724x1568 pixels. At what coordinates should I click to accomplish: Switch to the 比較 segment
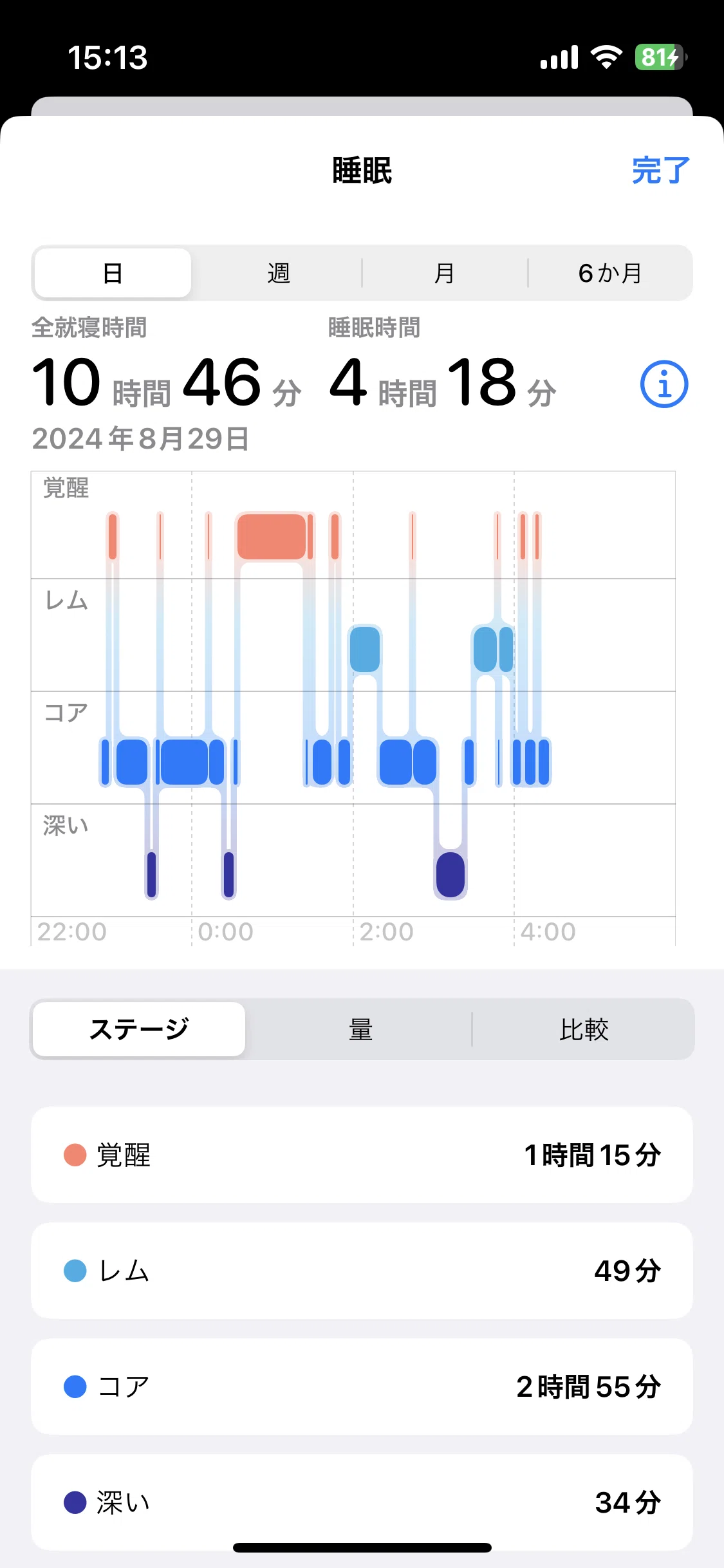[x=584, y=1029]
